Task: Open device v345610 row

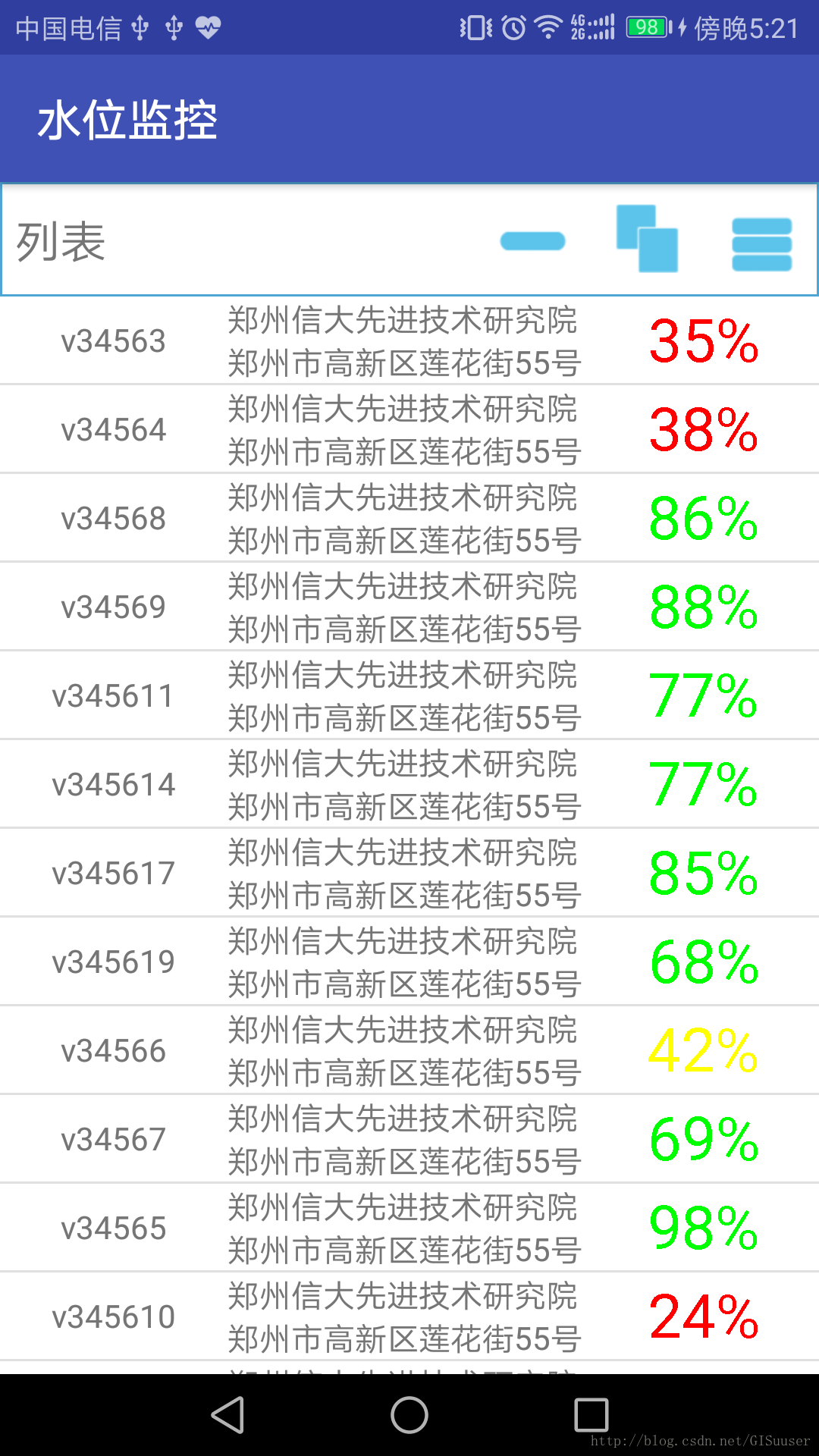Action: point(409,1316)
